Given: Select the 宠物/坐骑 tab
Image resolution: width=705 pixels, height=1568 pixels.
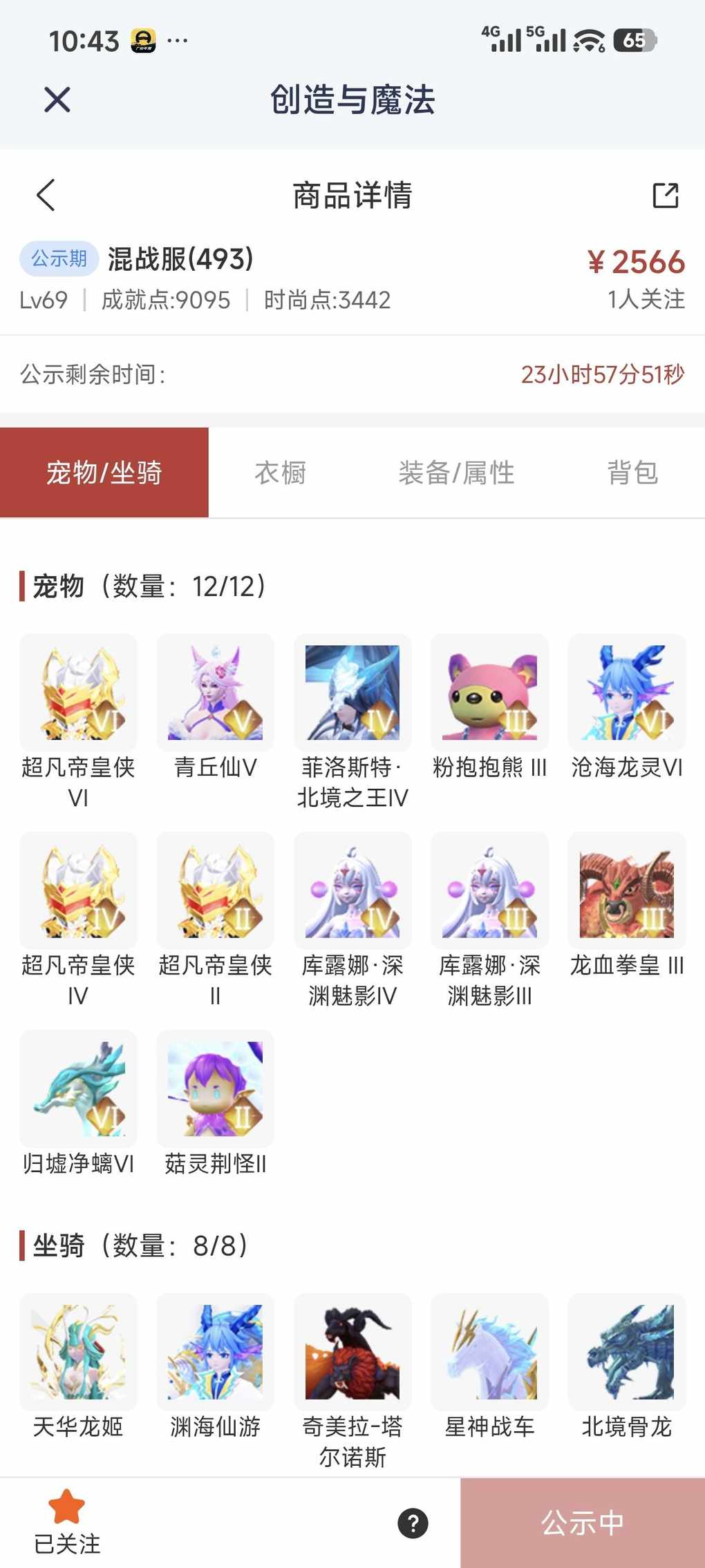Looking at the screenshot, I should click(104, 473).
